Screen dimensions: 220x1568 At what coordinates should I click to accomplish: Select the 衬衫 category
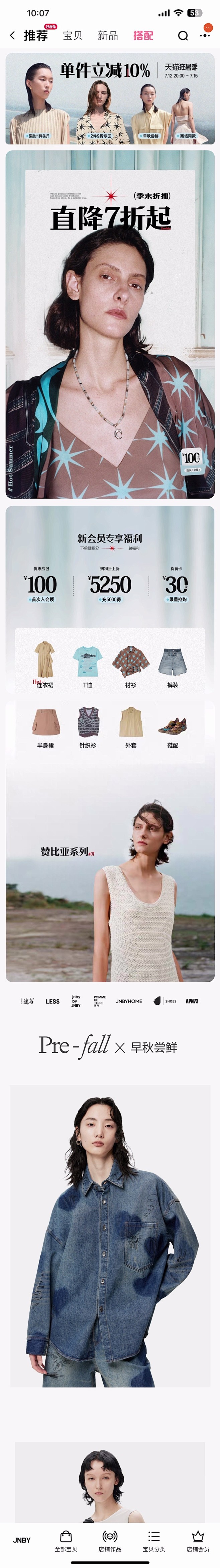(130, 665)
